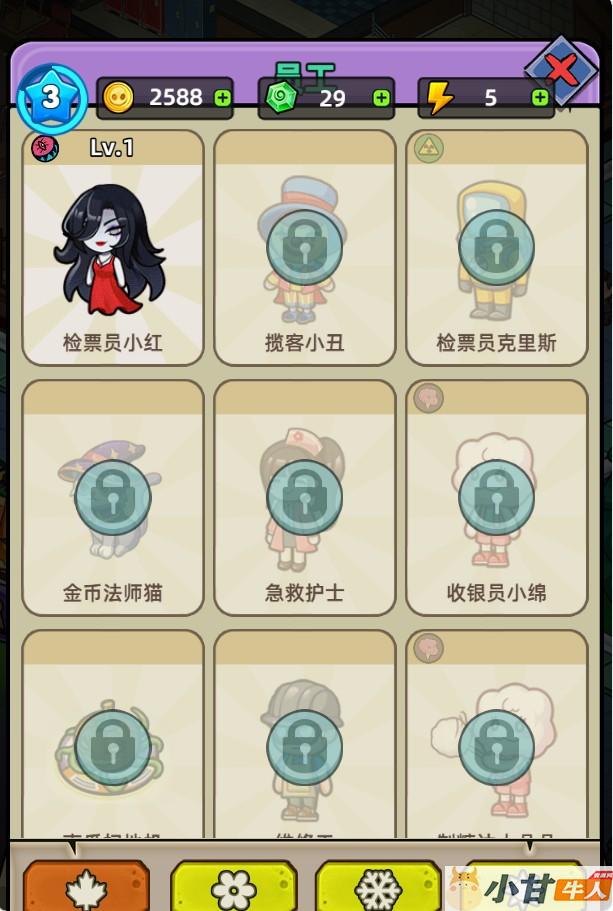Open 检票员小红 character card

pyautogui.click(x=113, y=248)
